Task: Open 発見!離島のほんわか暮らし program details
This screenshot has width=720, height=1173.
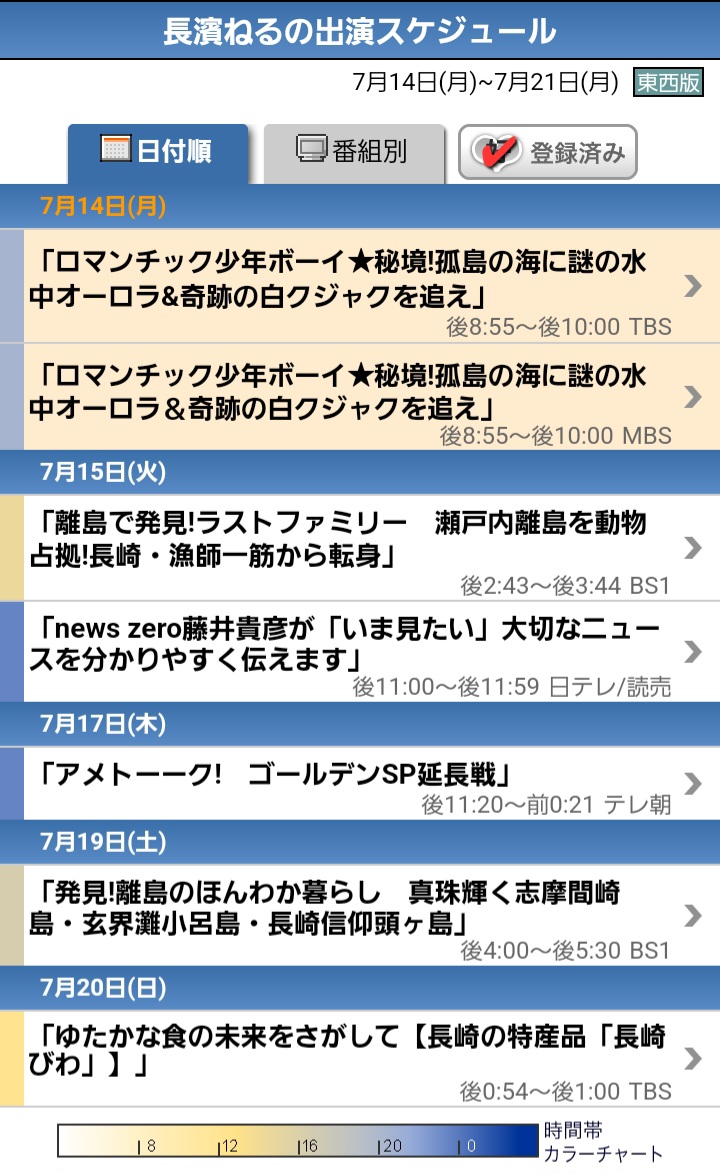Action: (x=360, y=915)
